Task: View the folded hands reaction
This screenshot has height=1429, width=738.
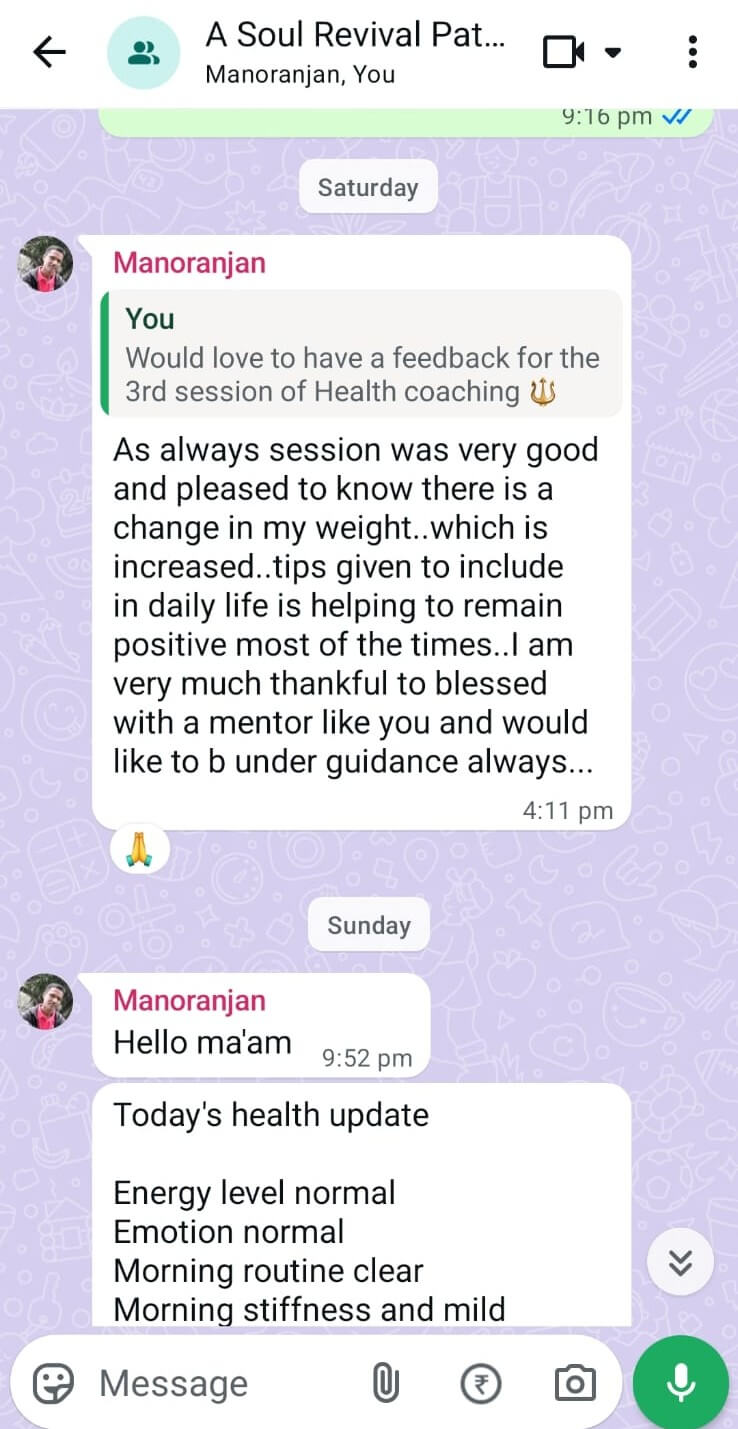Action: click(140, 851)
